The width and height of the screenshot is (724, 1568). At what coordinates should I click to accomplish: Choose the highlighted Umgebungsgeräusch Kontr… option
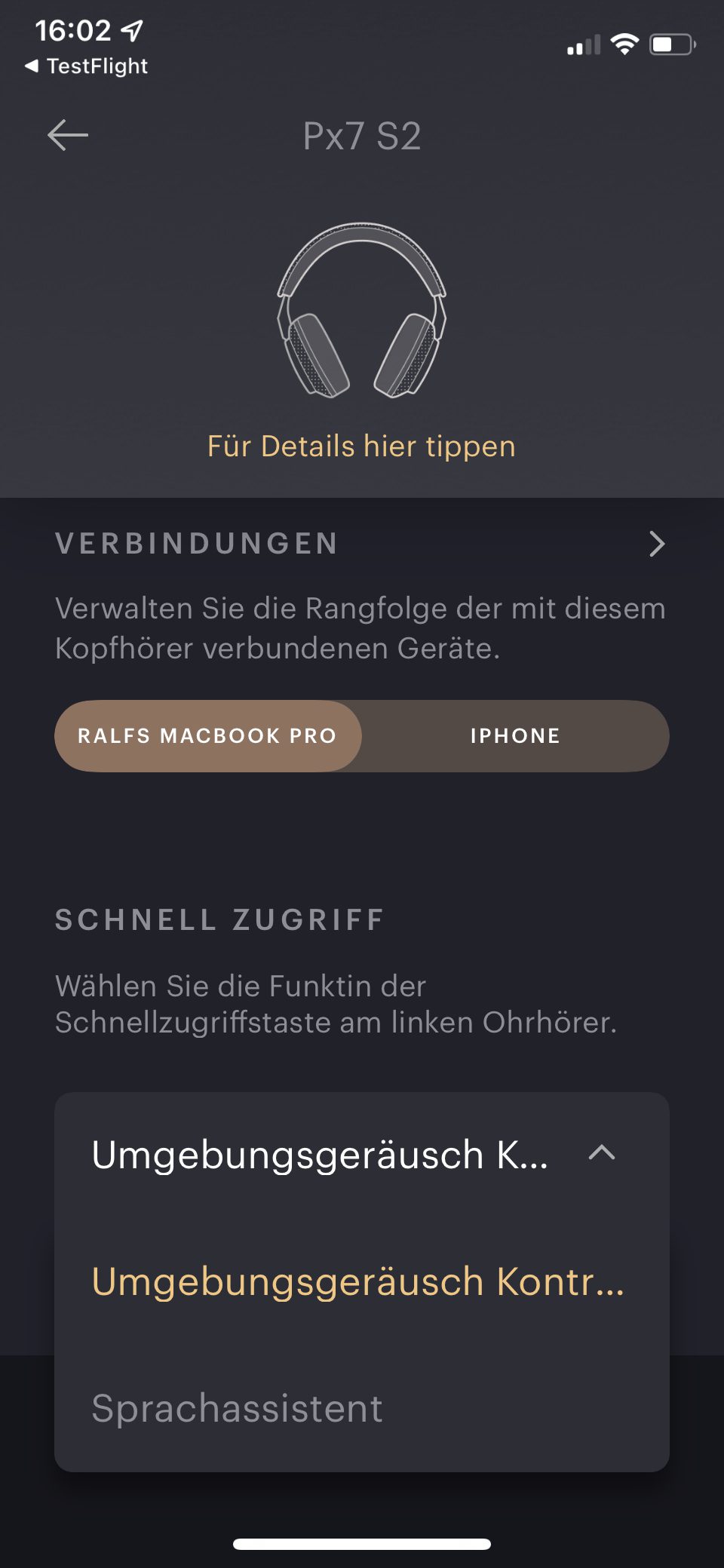(358, 1281)
